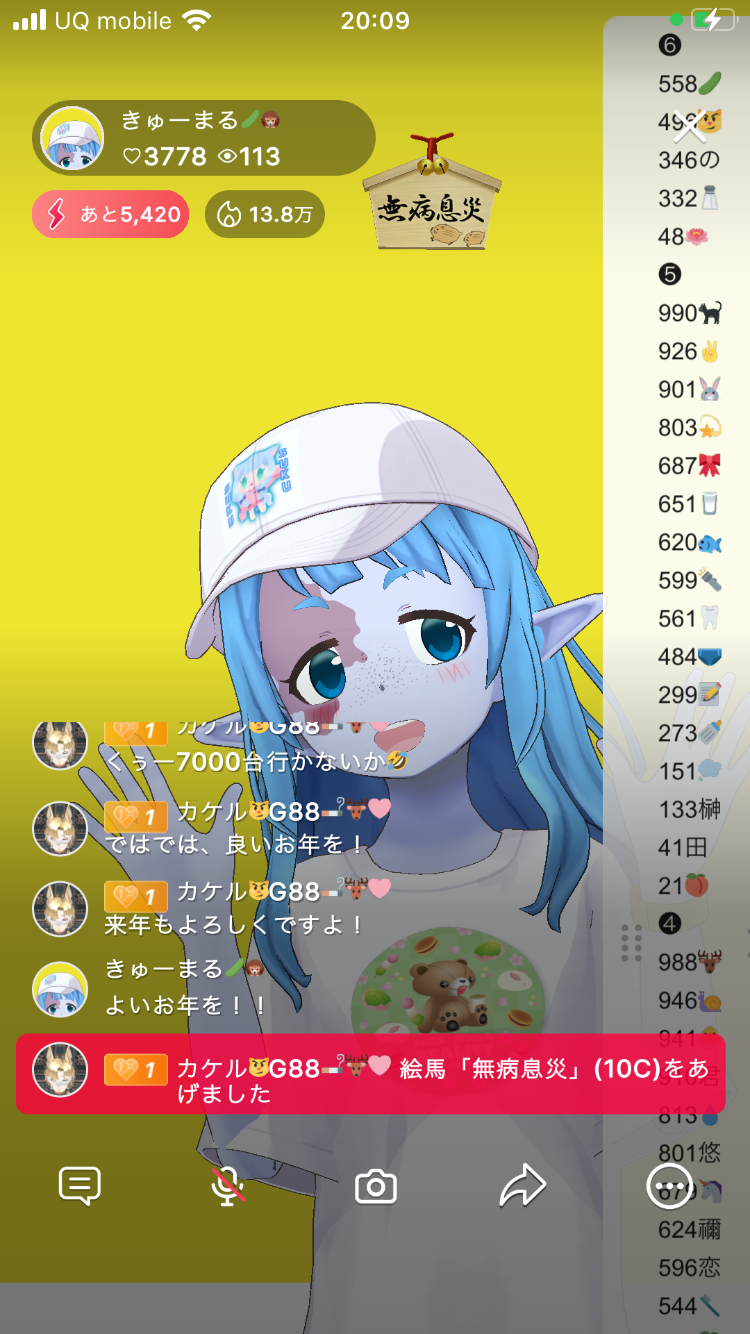Open カケル's avatar beside ではでは、良いお年を！
Viewport: 750px width, 1334px height.
tap(61, 829)
